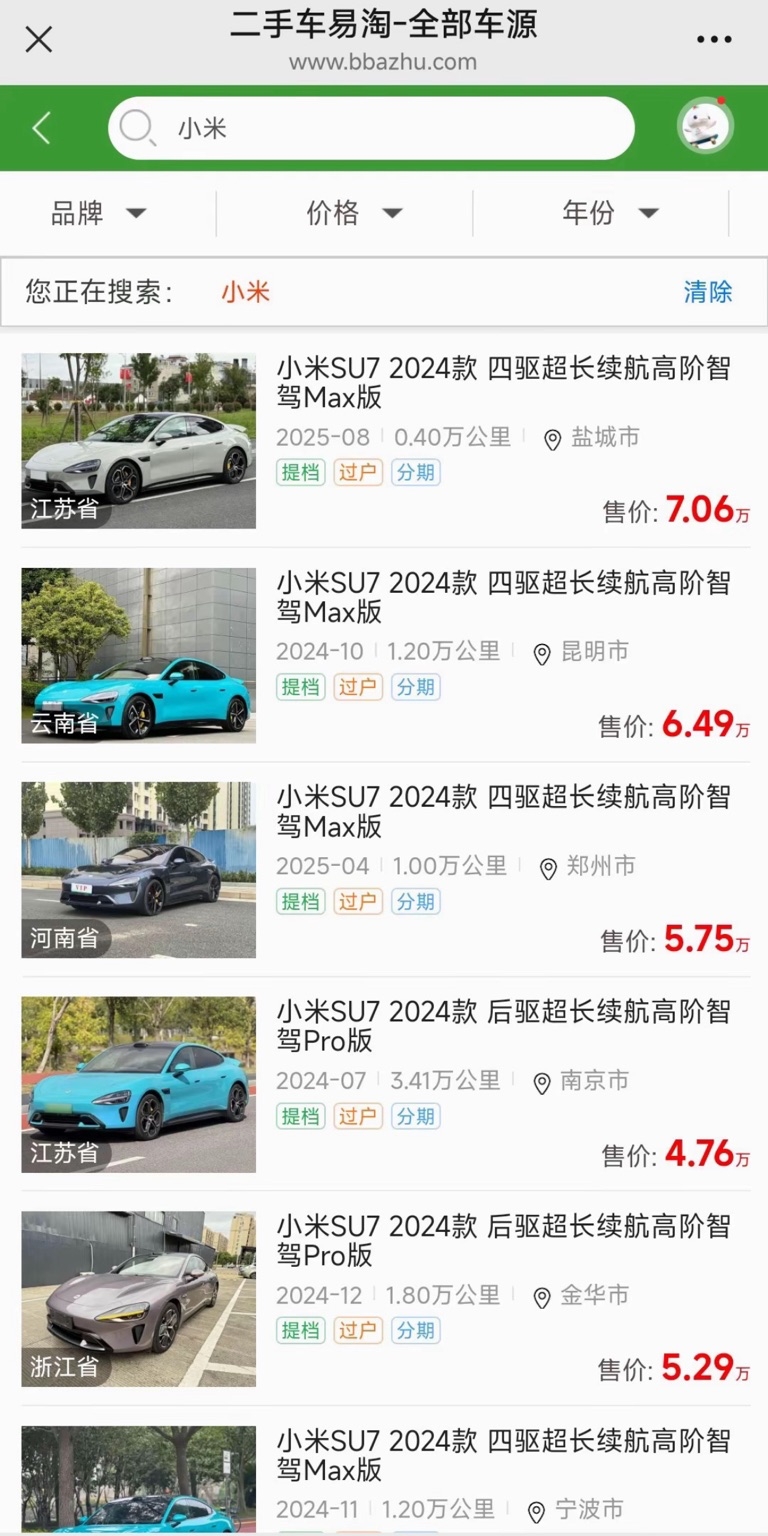Go back using the green bar arrow
The width and height of the screenshot is (768, 1536).
point(41,128)
